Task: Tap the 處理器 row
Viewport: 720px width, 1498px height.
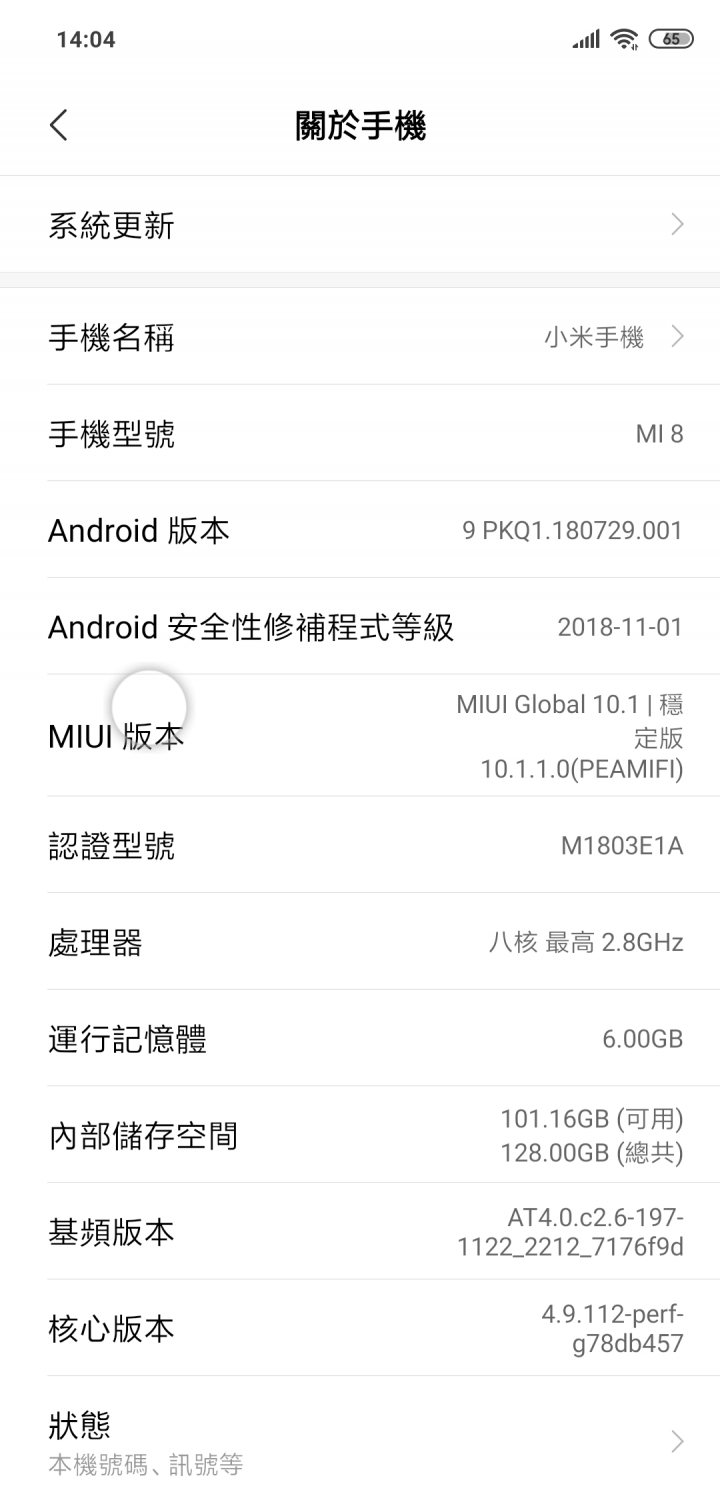Action: [x=360, y=942]
